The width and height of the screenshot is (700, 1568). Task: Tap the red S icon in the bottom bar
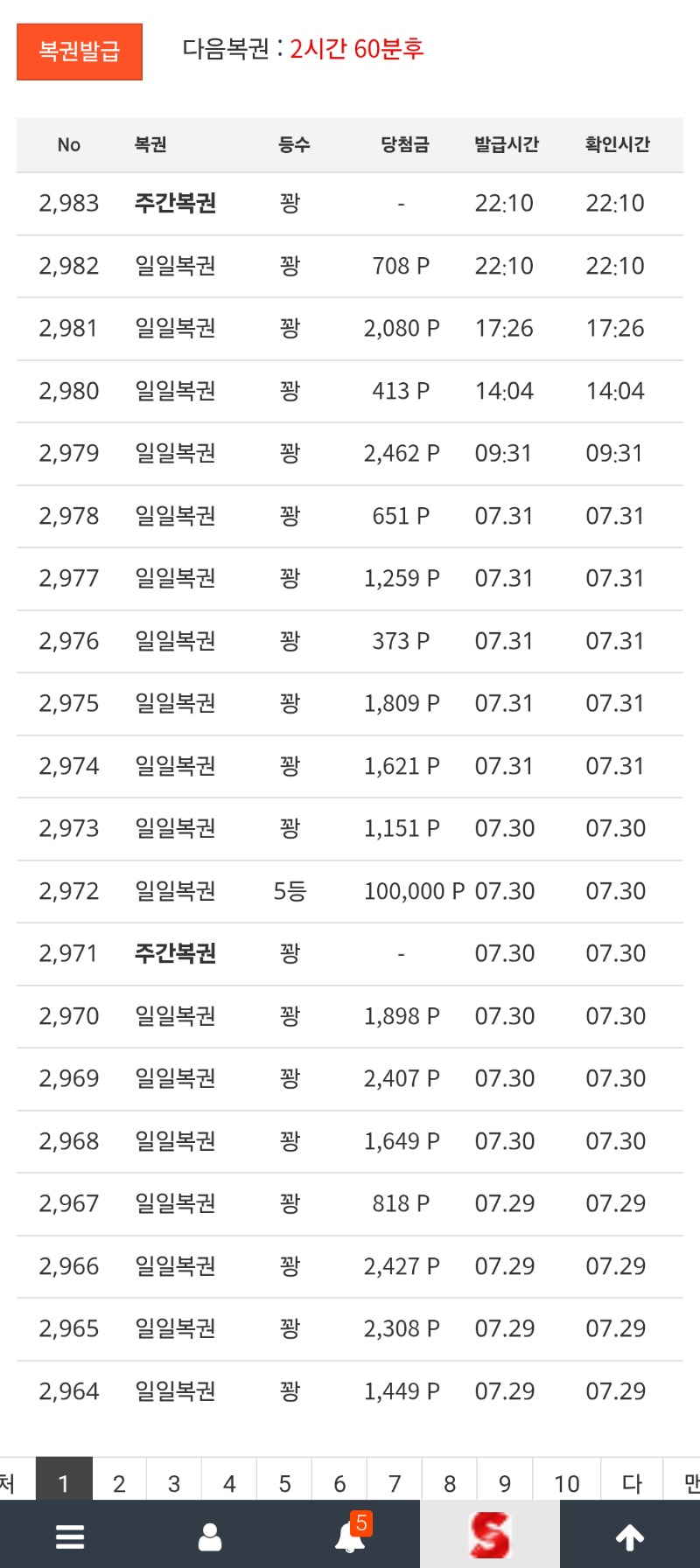pyautogui.click(x=490, y=1536)
